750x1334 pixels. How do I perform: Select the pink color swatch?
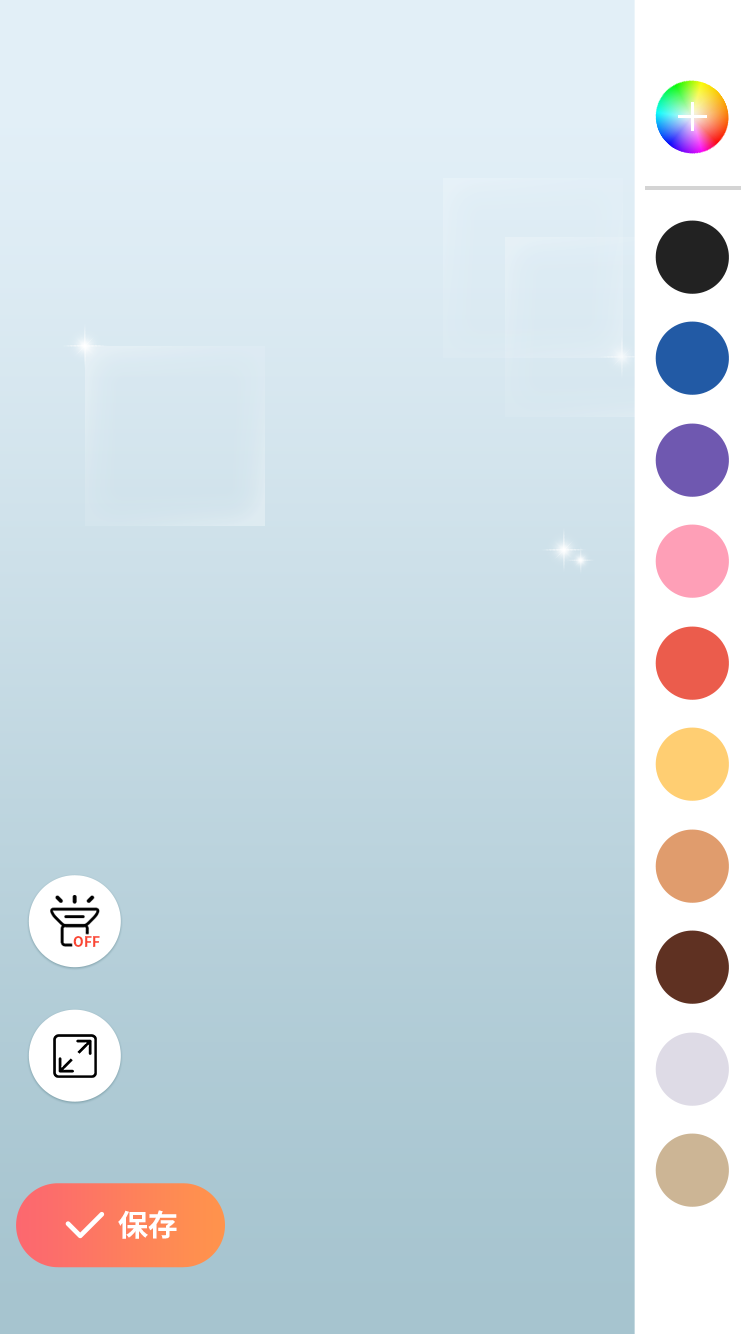pyautogui.click(x=692, y=561)
